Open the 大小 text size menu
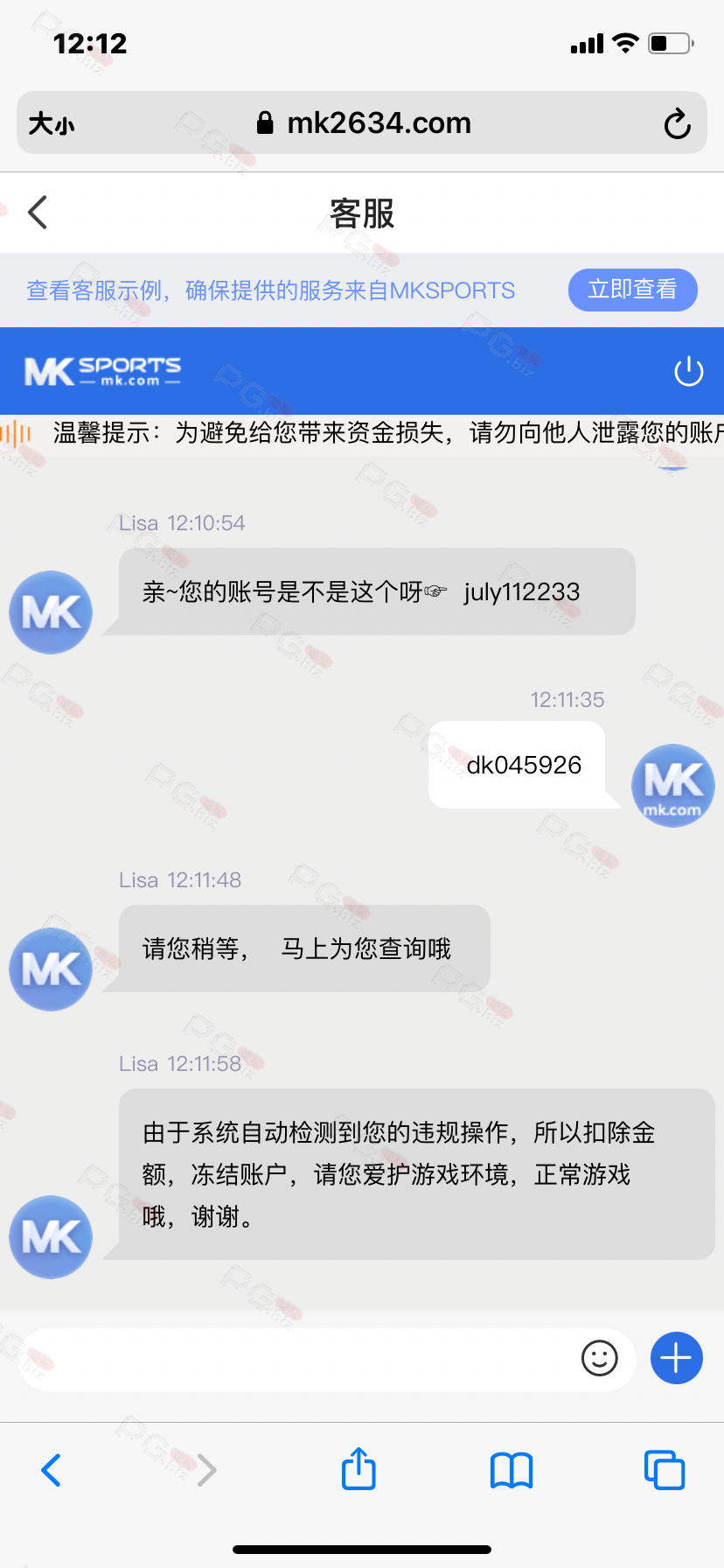 coord(52,123)
